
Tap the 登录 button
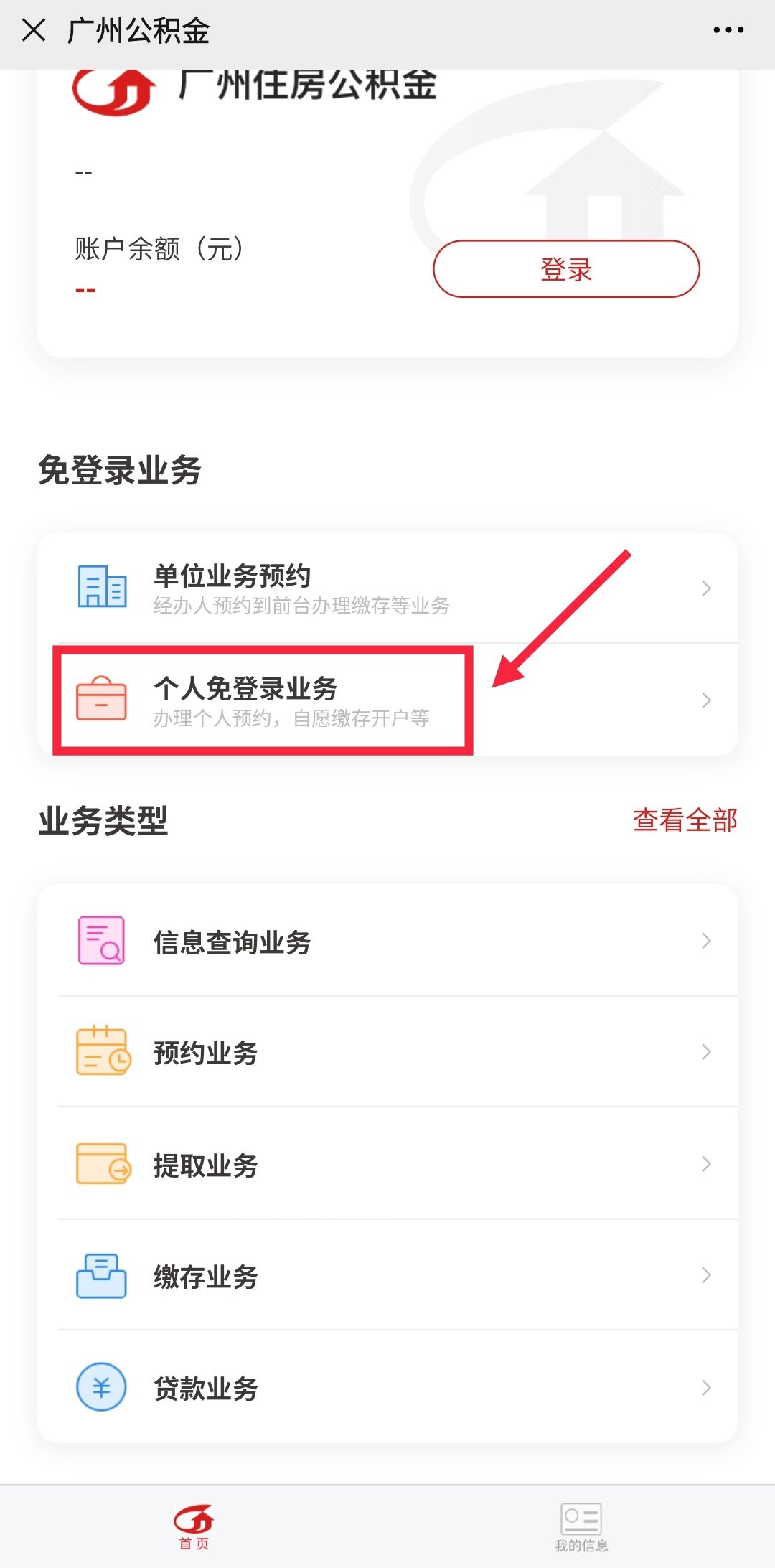click(x=566, y=269)
